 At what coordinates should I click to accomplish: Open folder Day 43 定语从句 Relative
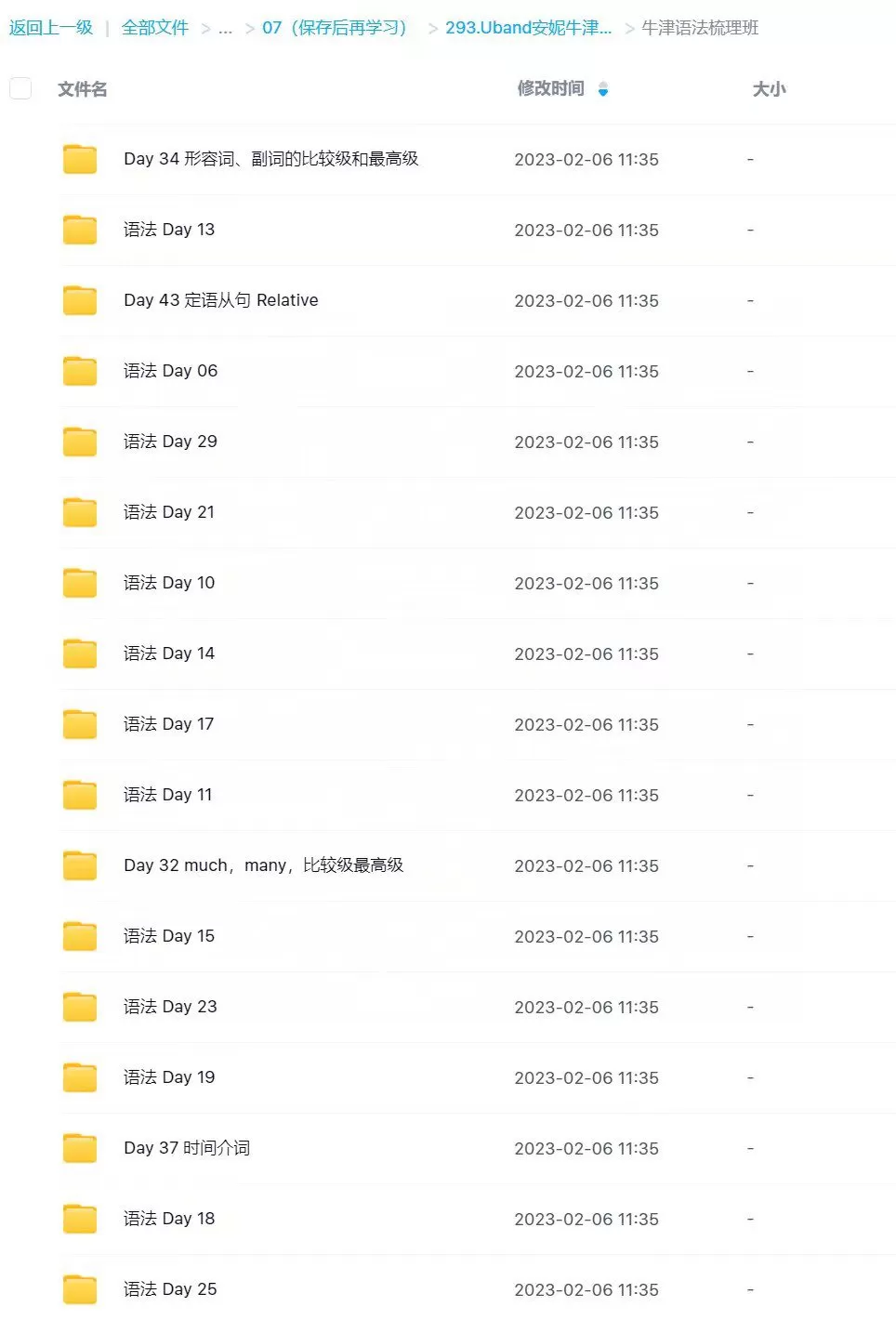pos(220,300)
